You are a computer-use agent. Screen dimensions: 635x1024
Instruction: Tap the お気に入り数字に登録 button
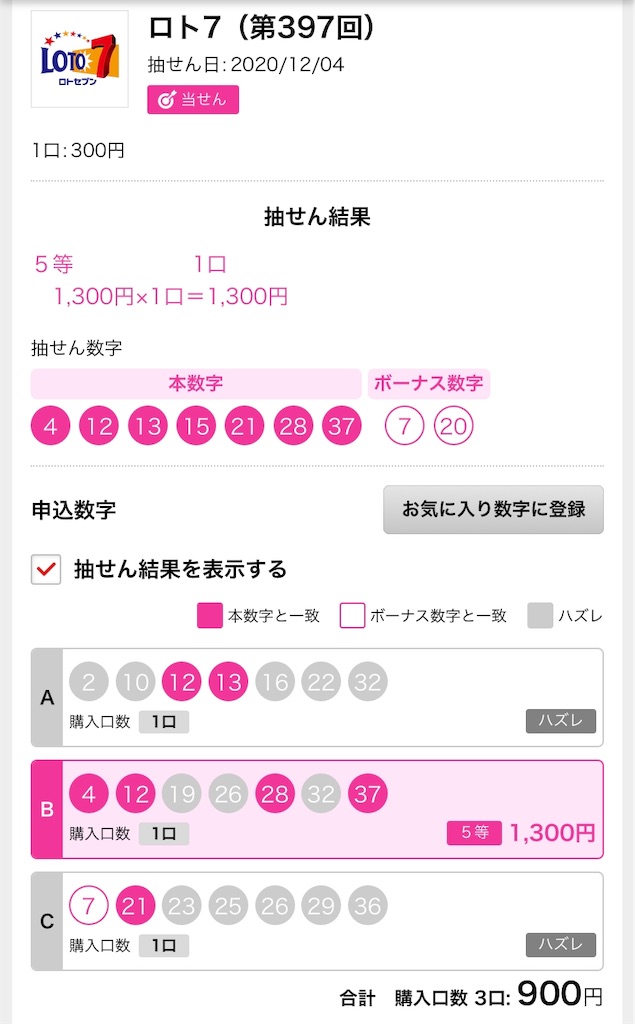pos(493,509)
